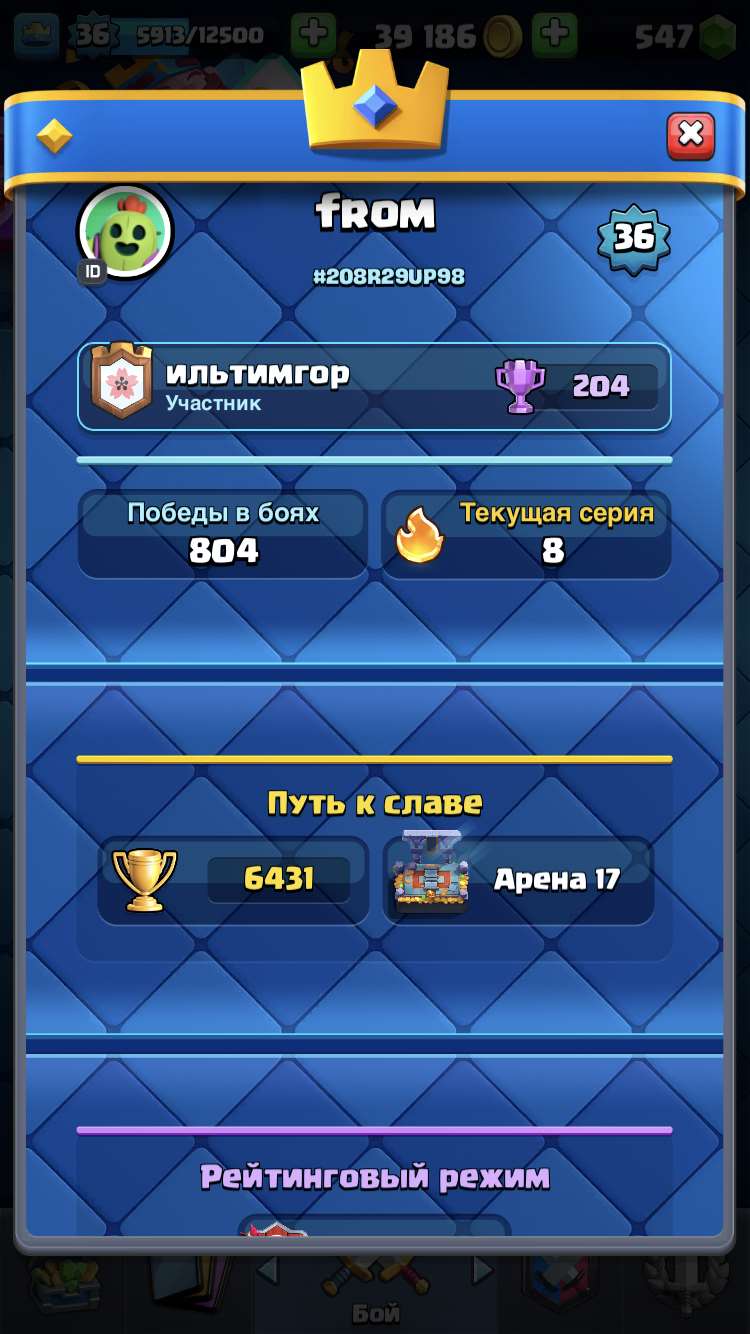Open the ильтимгор clan row

pyautogui.click(x=373, y=386)
